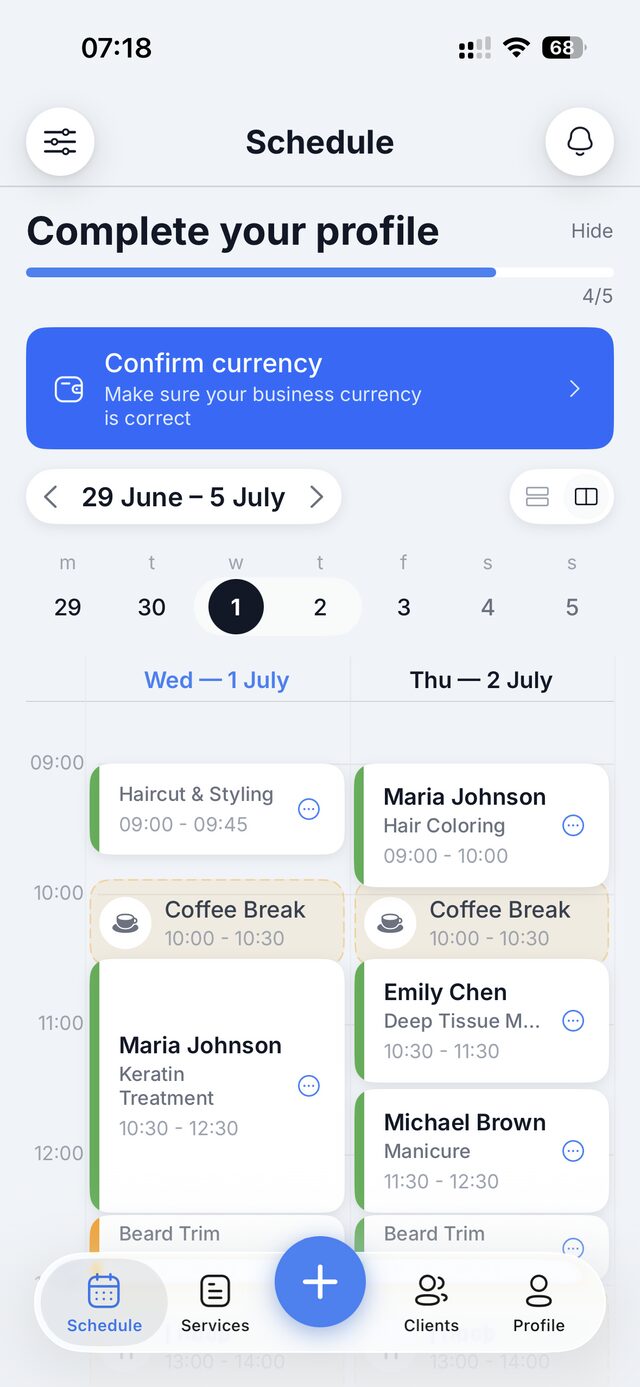The image size is (640, 1387).
Task: Open the notifications bell
Action: [580, 142]
